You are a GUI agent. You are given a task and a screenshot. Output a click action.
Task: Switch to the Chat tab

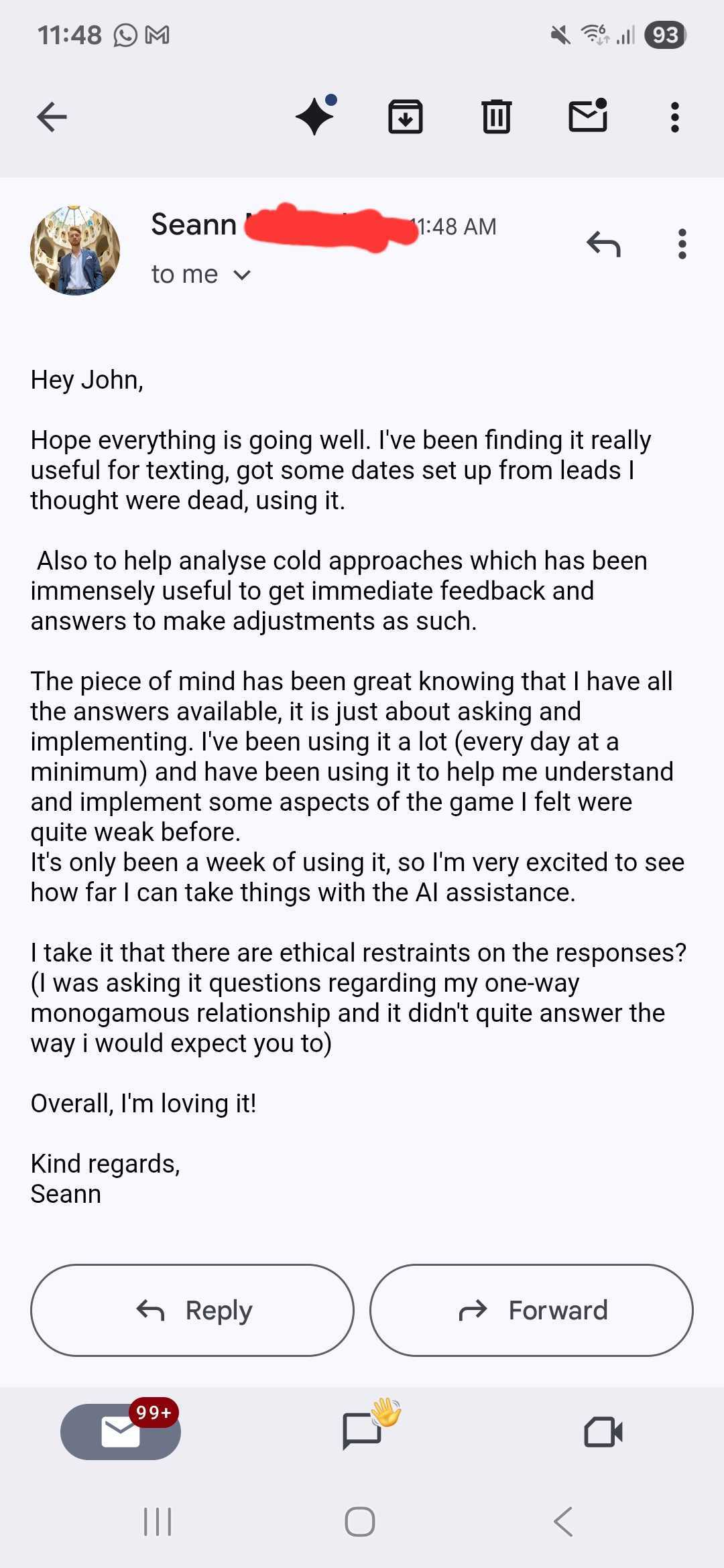(x=362, y=1431)
